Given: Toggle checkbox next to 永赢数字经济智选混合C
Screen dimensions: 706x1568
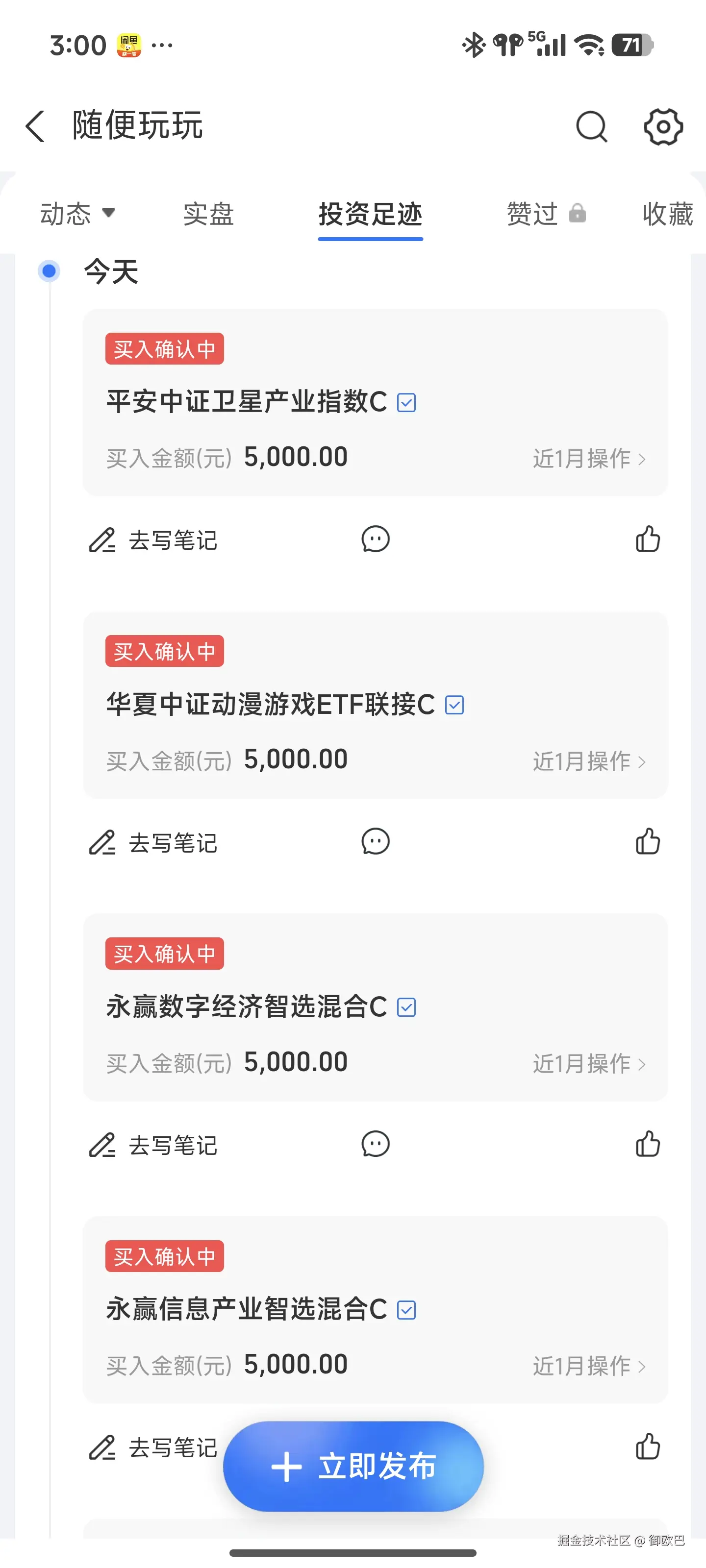Looking at the screenshot, I should (407, 1007).
